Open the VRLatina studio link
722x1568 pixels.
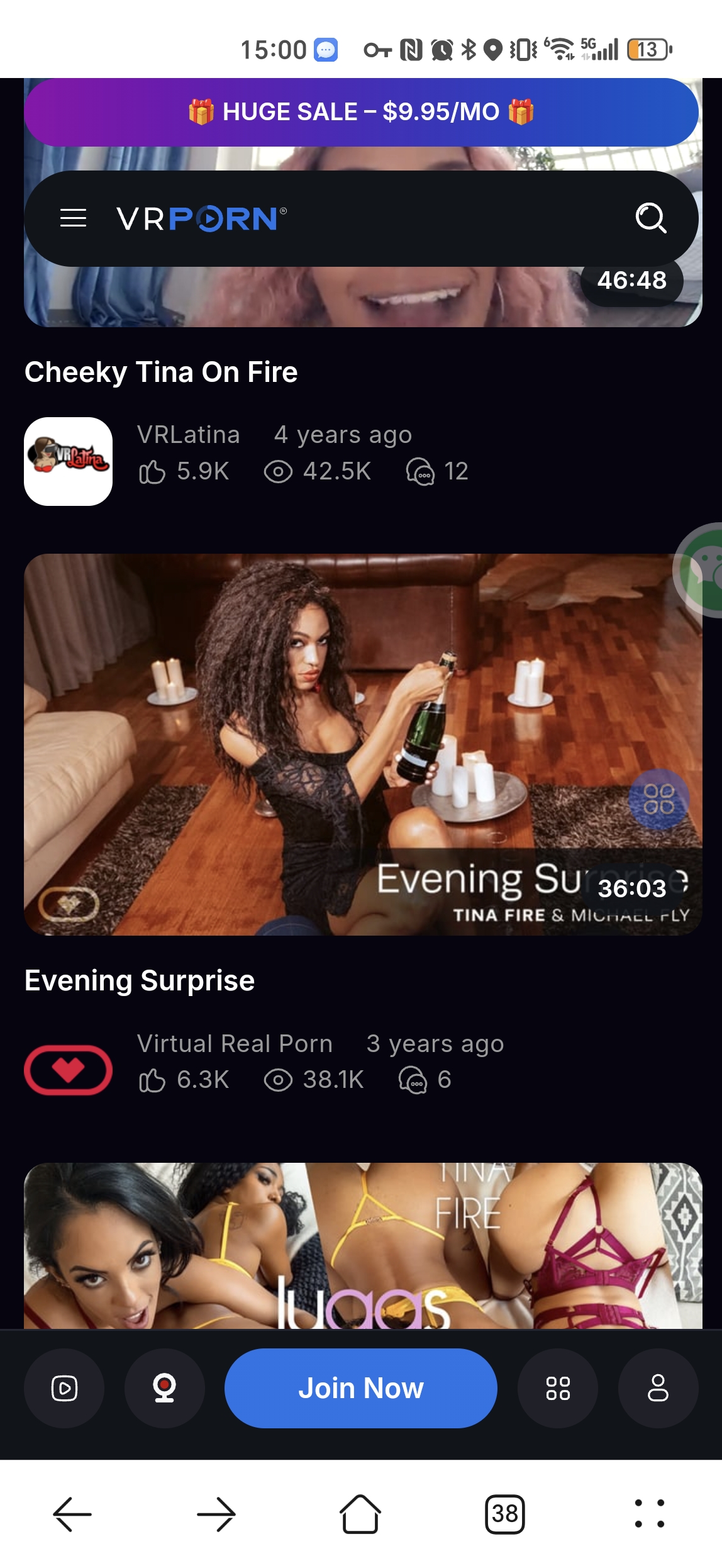189,434
